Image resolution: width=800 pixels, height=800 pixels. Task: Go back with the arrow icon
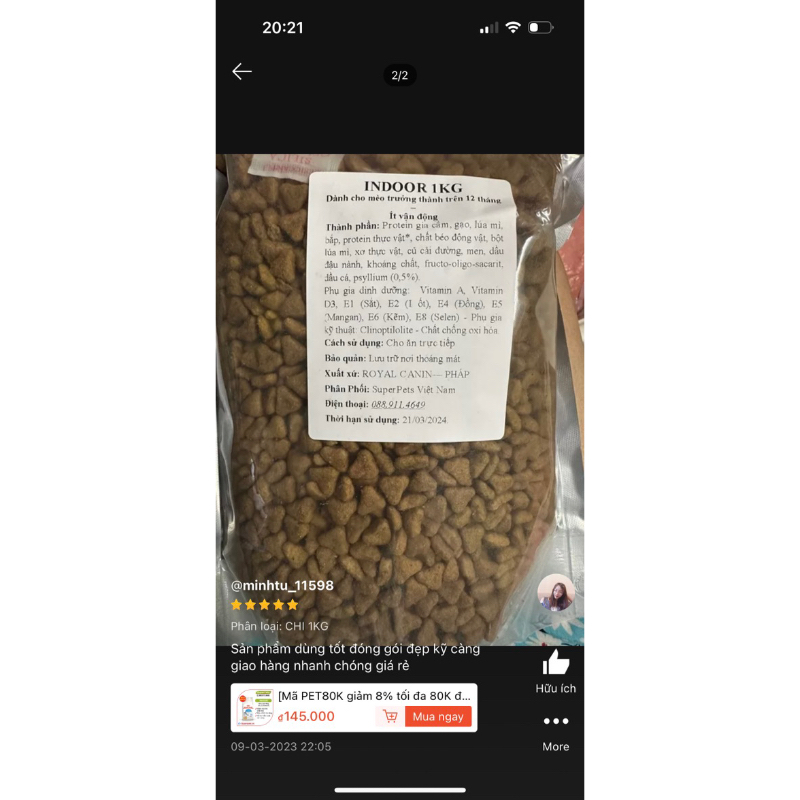point(242,71)
